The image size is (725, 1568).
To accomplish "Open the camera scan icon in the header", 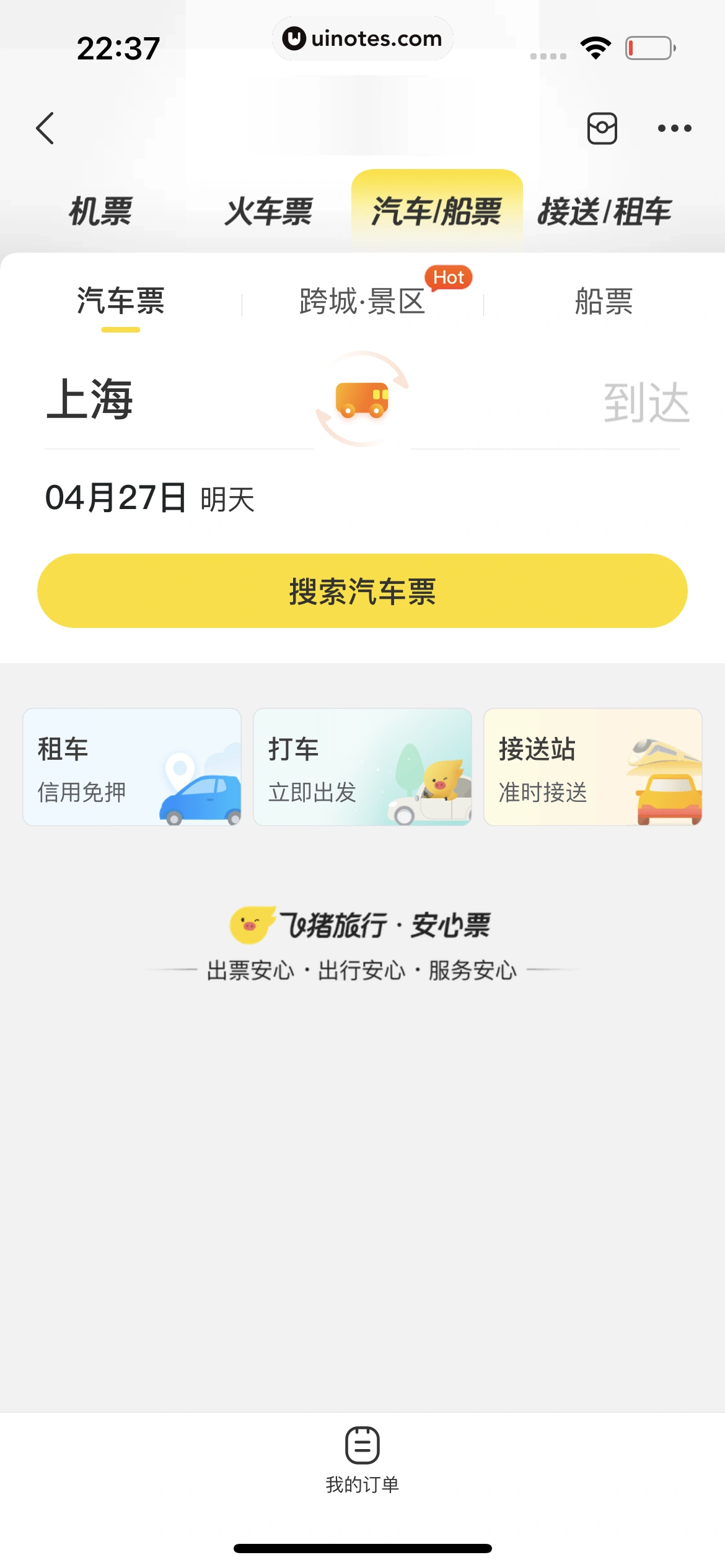I will (602, 128).
